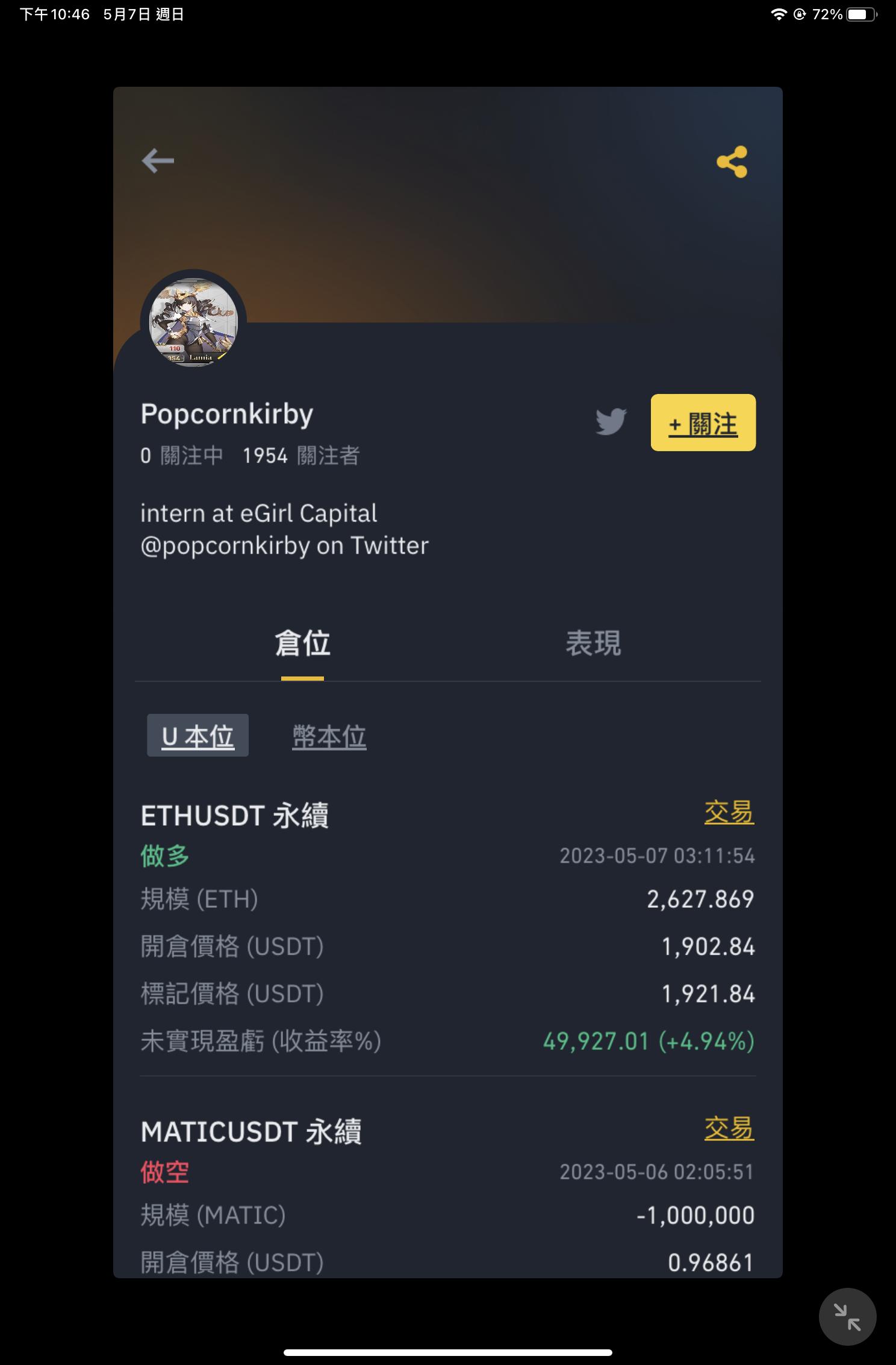
Task: Switch to the 表現 tab
Action: (x=593, y=643)
